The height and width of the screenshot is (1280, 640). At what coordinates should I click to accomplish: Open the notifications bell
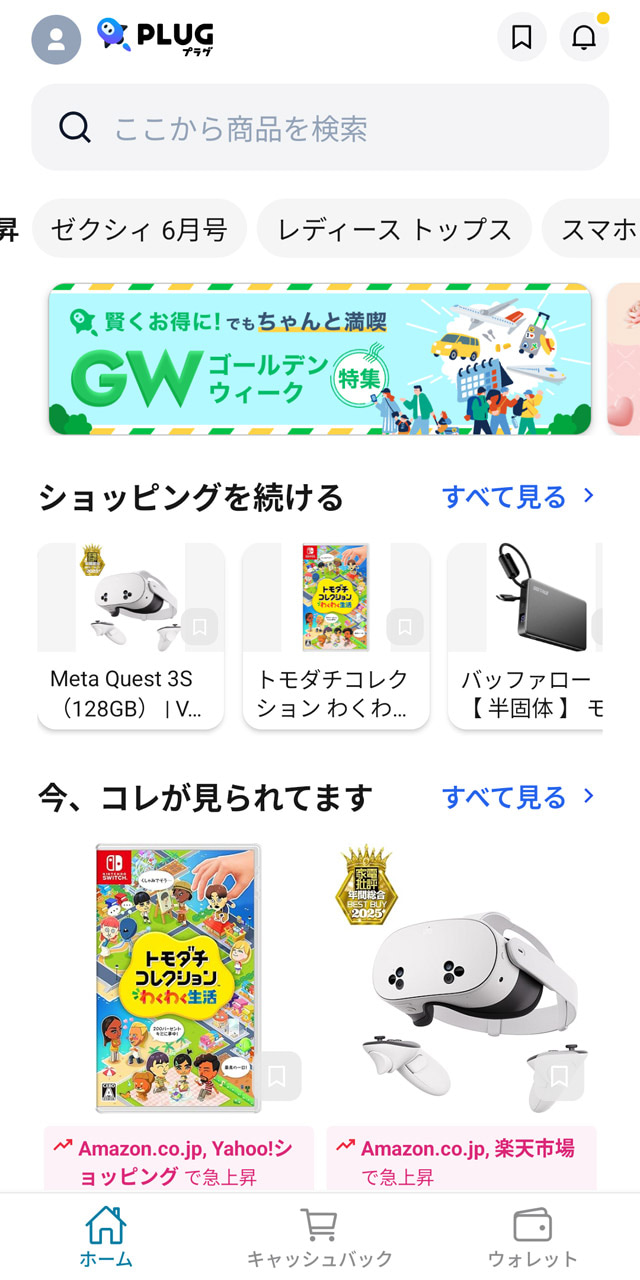[584, 38]
